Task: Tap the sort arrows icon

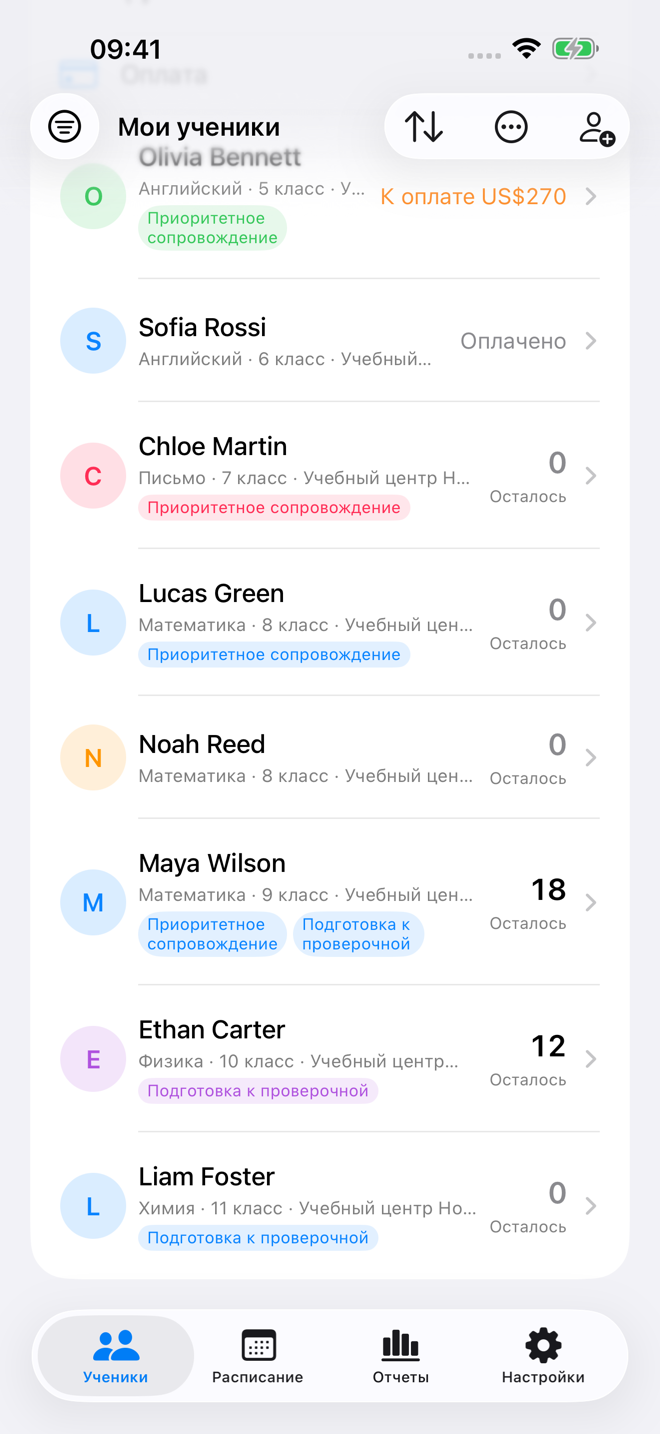Action: coord(424,127)
